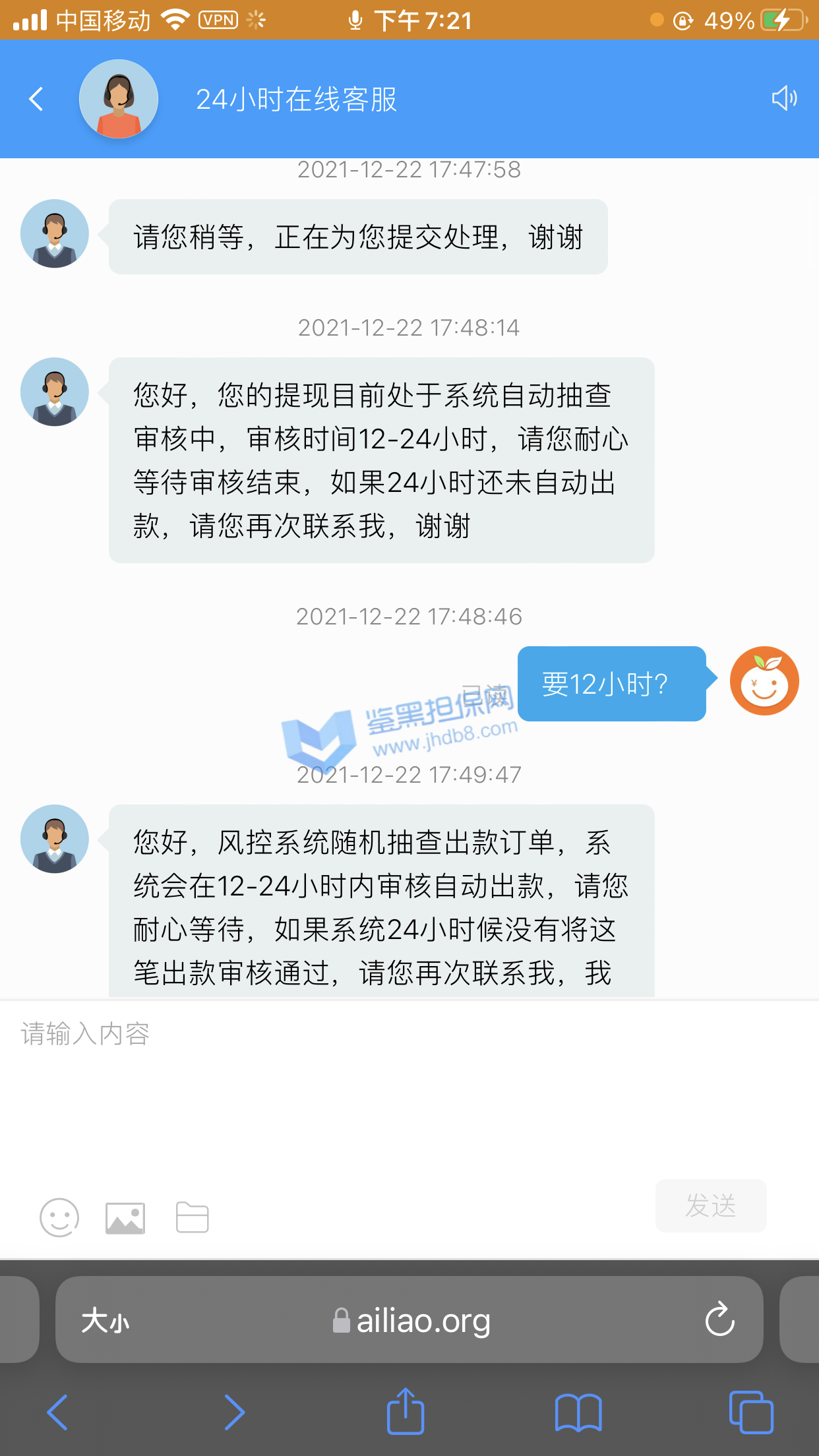
Task: Navigate forward in Safari
Action: pyautogui.click(x=234, y=1412)
